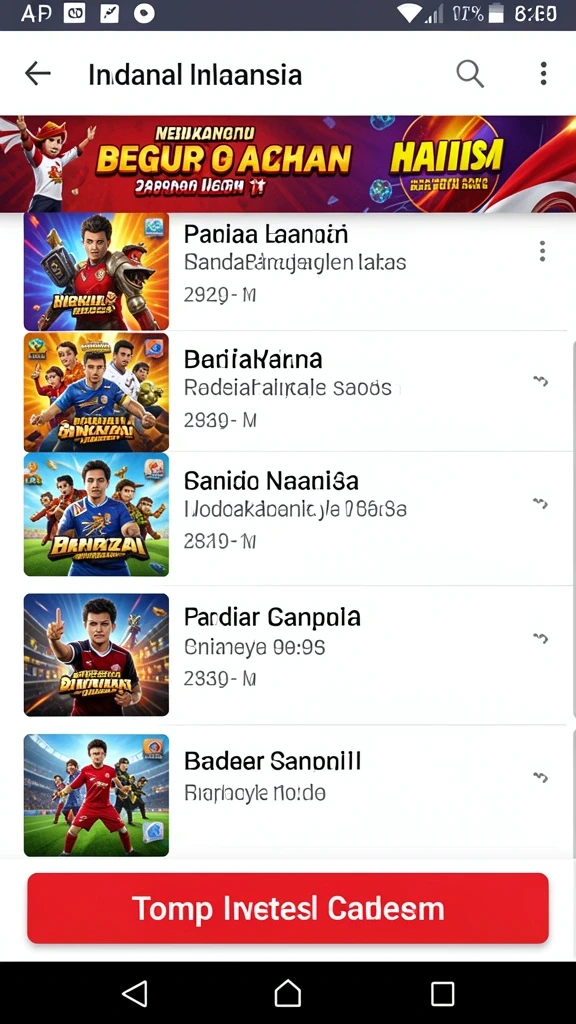Open the BaniaKanna list item
Screen dimensions: 576x1024
coord(288,391)
